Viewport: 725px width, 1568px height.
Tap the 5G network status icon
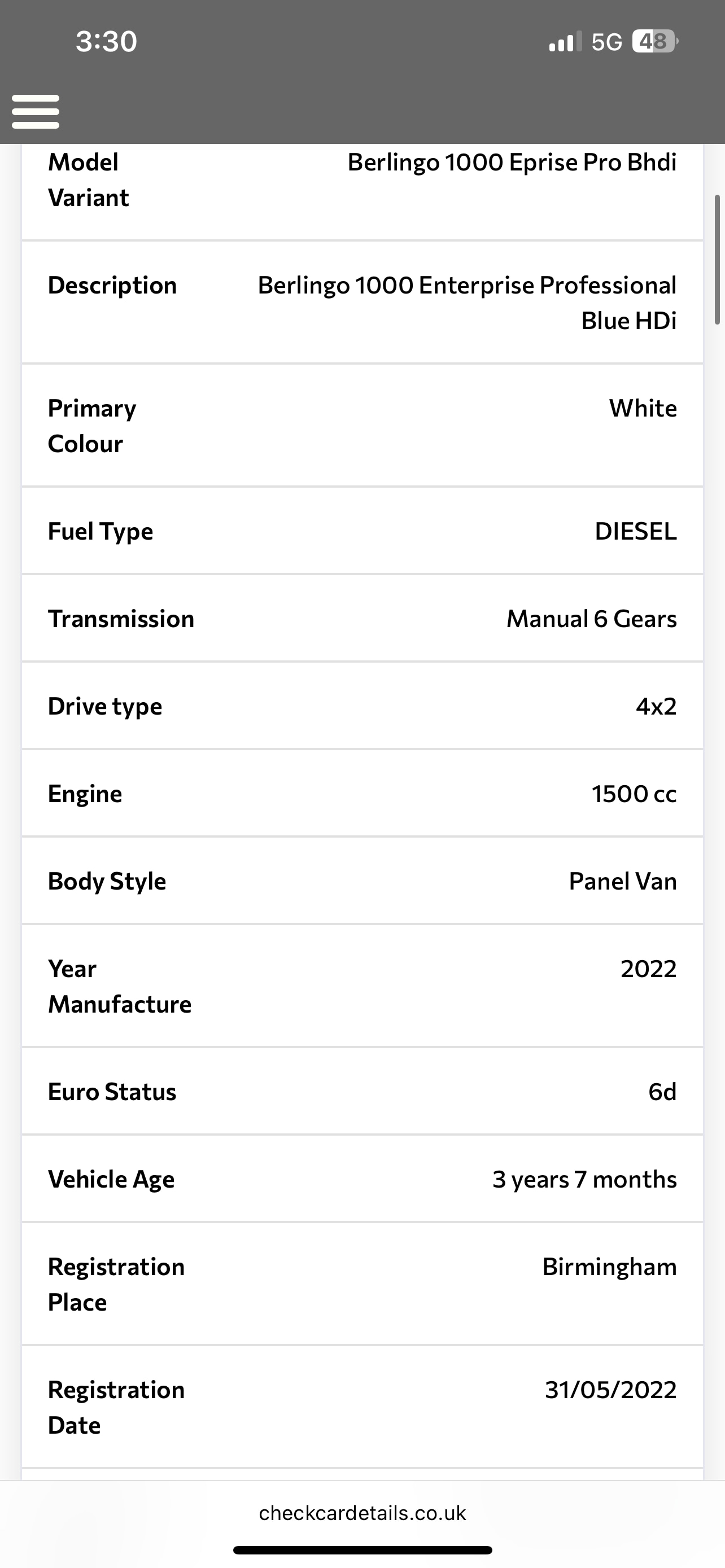(608, 41)
